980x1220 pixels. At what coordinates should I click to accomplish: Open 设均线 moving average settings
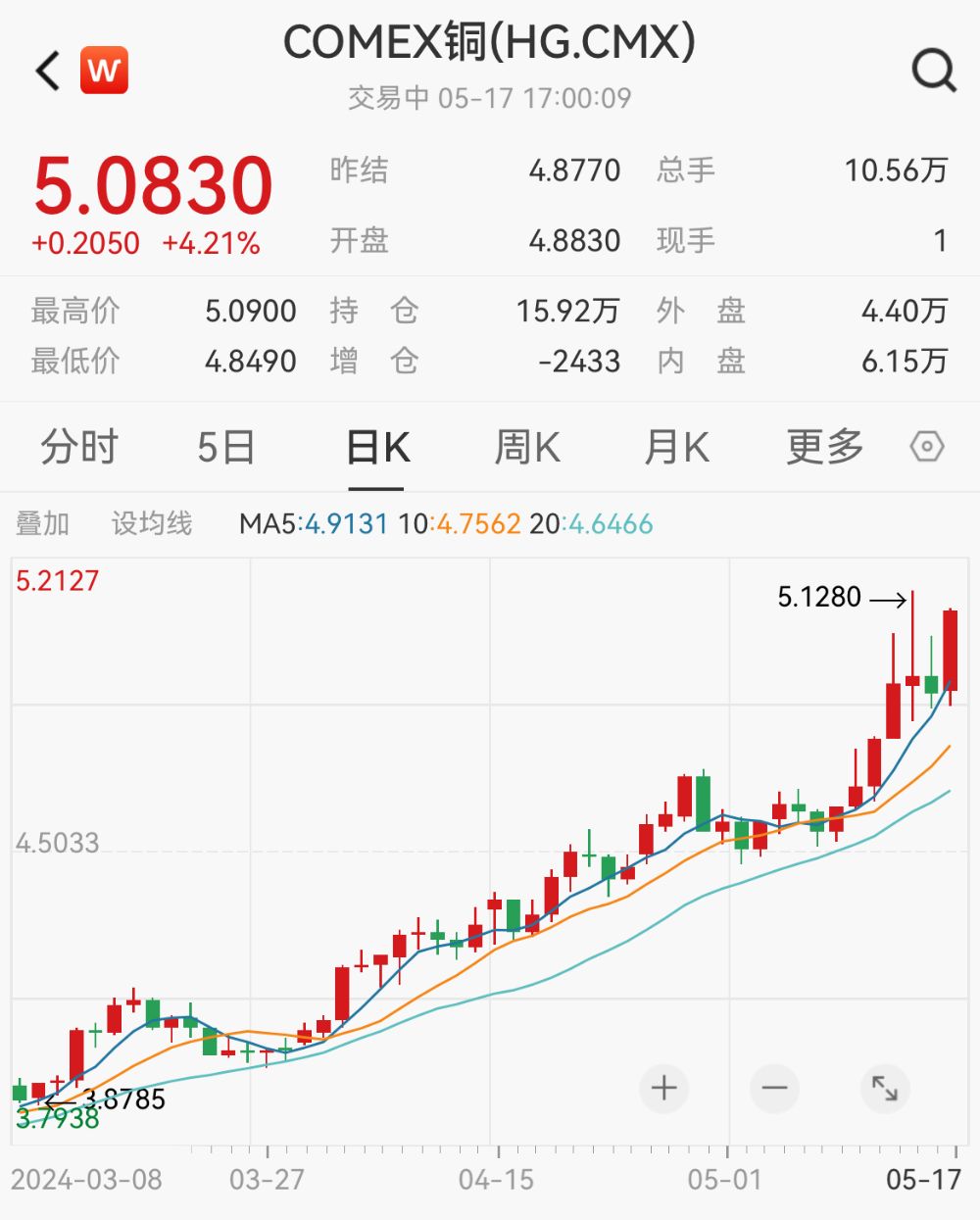point(151,523)
